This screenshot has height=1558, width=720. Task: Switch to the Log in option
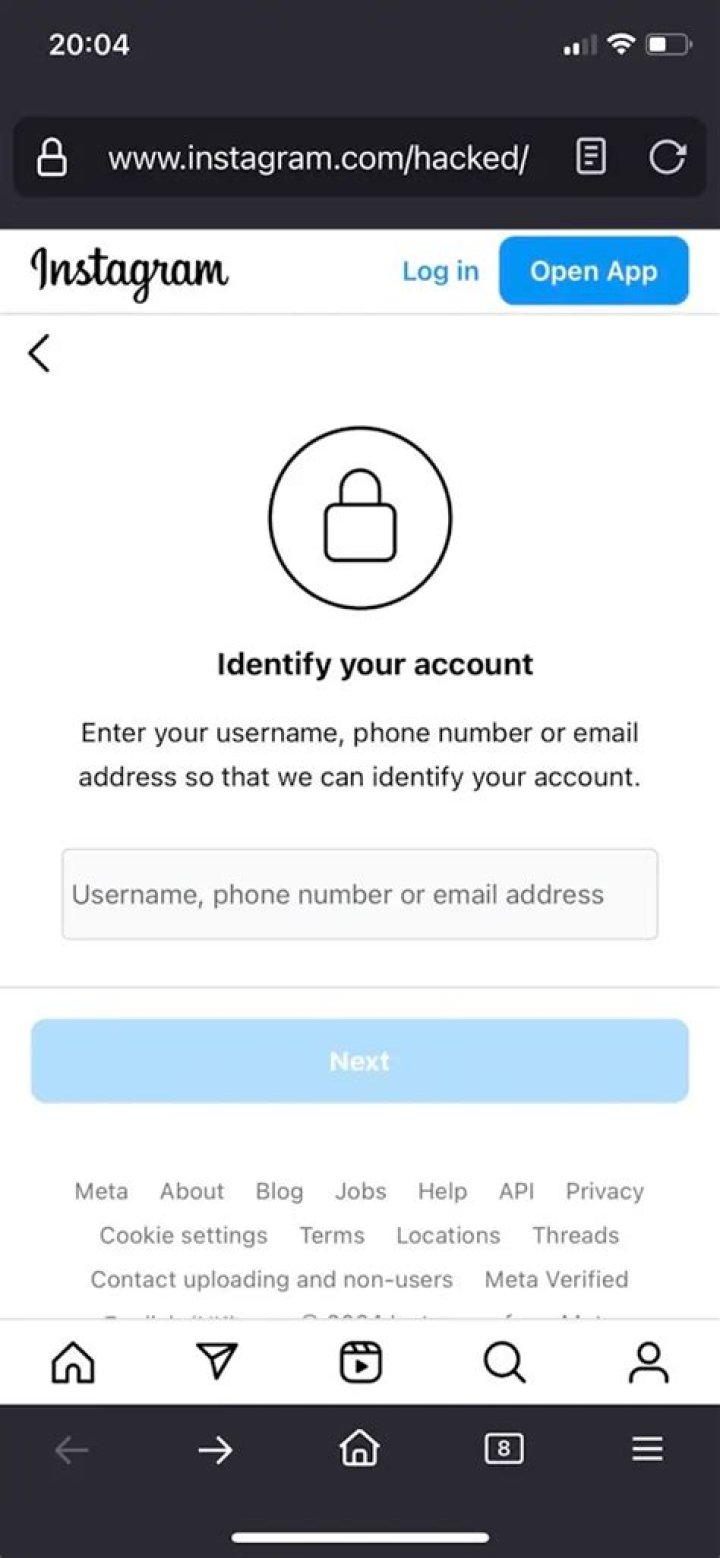coord(440,270)
